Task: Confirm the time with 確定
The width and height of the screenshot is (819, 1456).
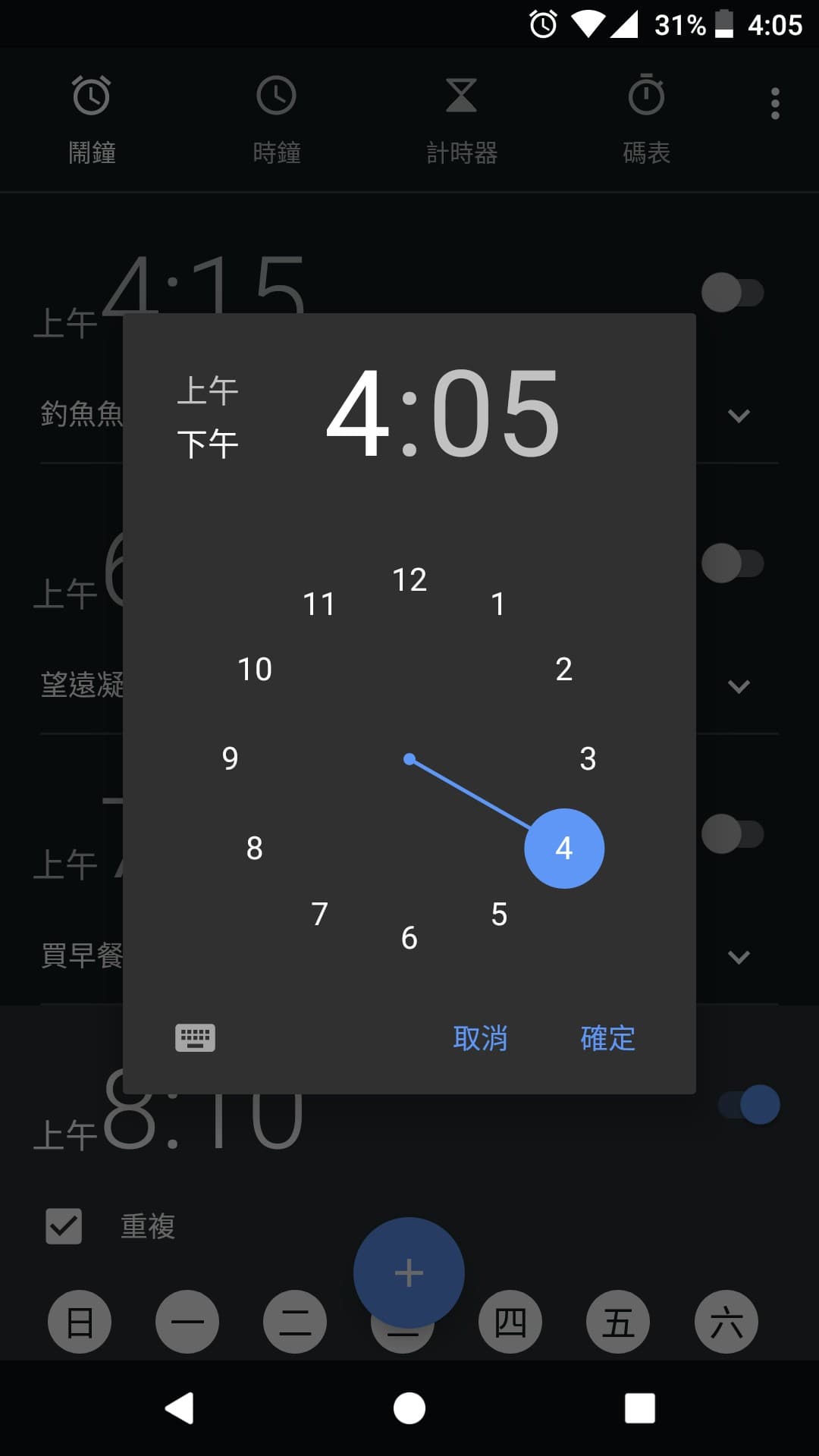Action: [x=607, y=1038]
